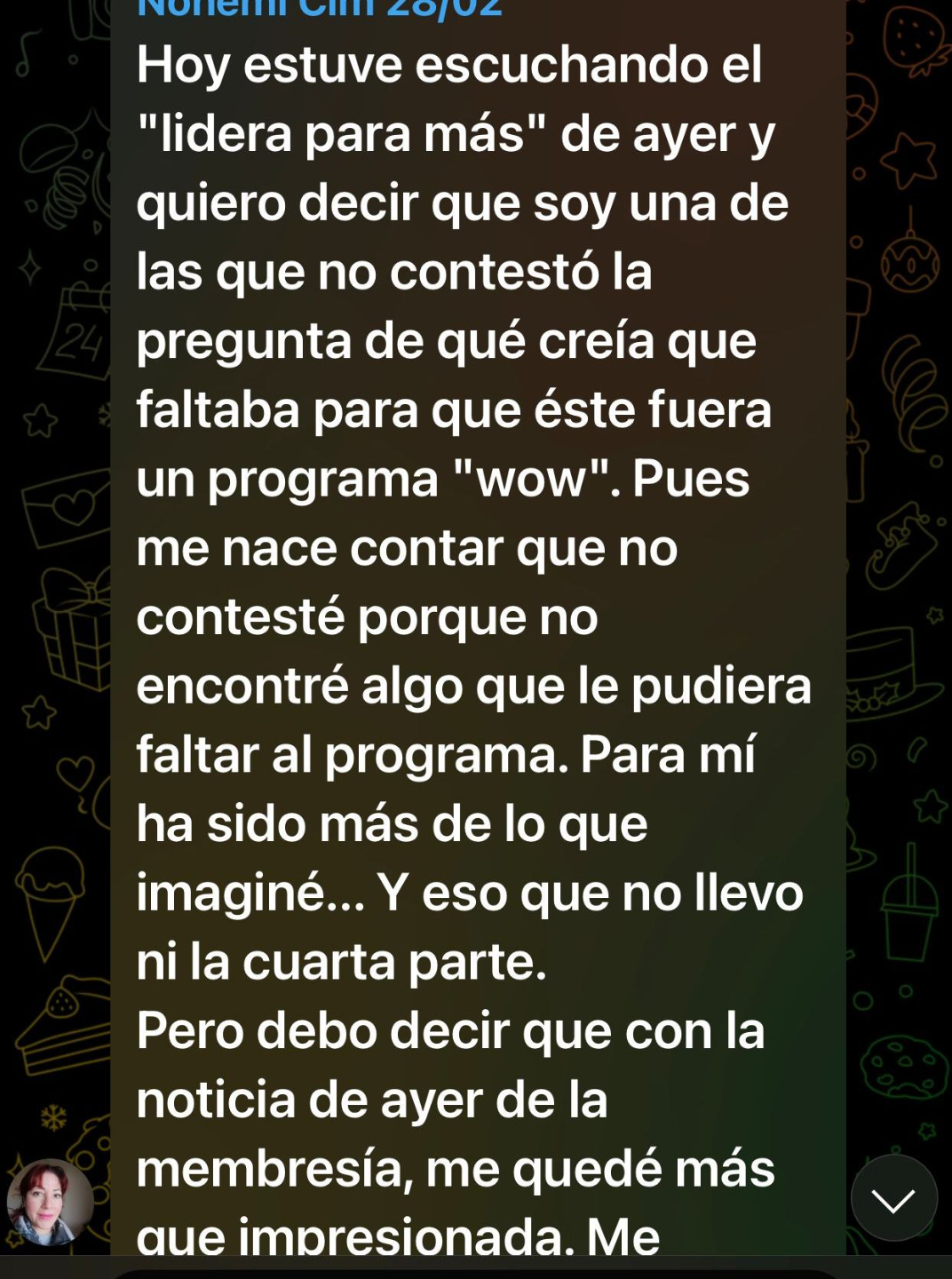Jump to the latest message with the down arrow
952x1279 pixels.
click(893, 1199)
